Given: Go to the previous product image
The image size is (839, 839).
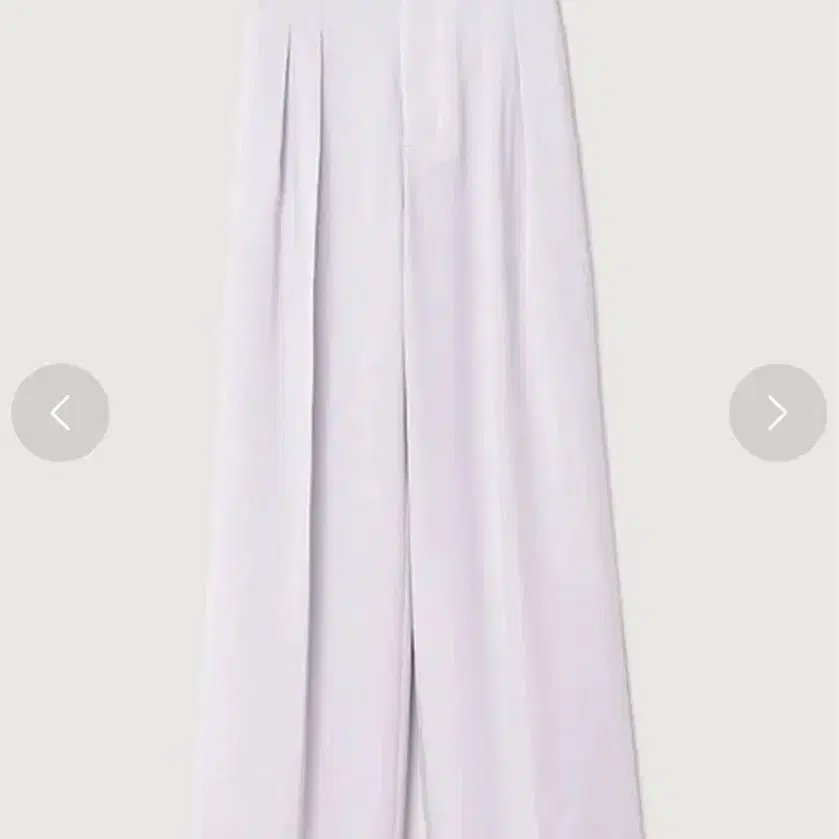Looking at the screenshot, I should (60, 412).
